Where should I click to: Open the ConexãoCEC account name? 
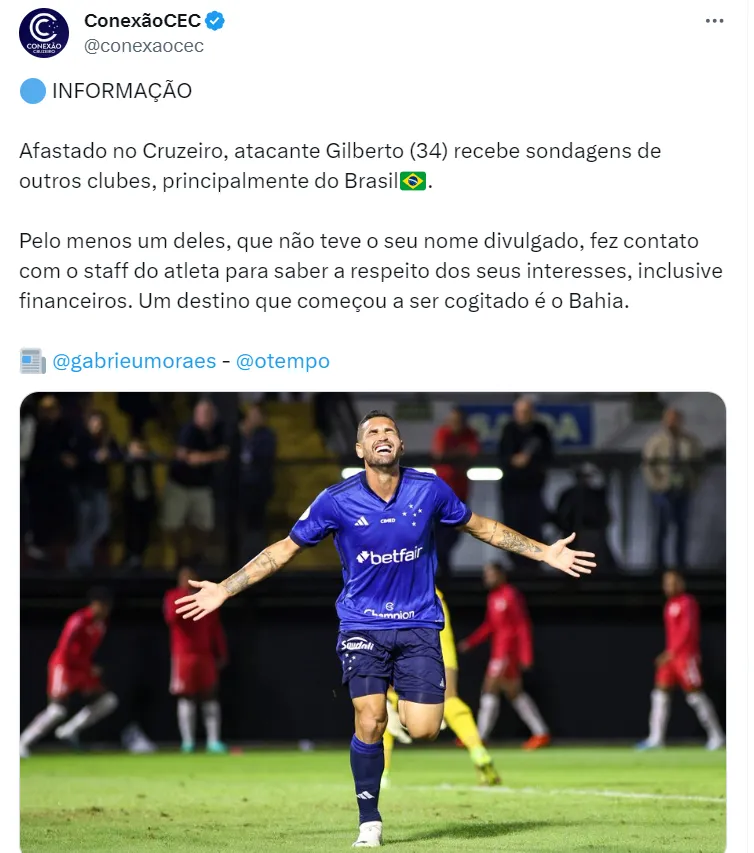click(143, 21)
